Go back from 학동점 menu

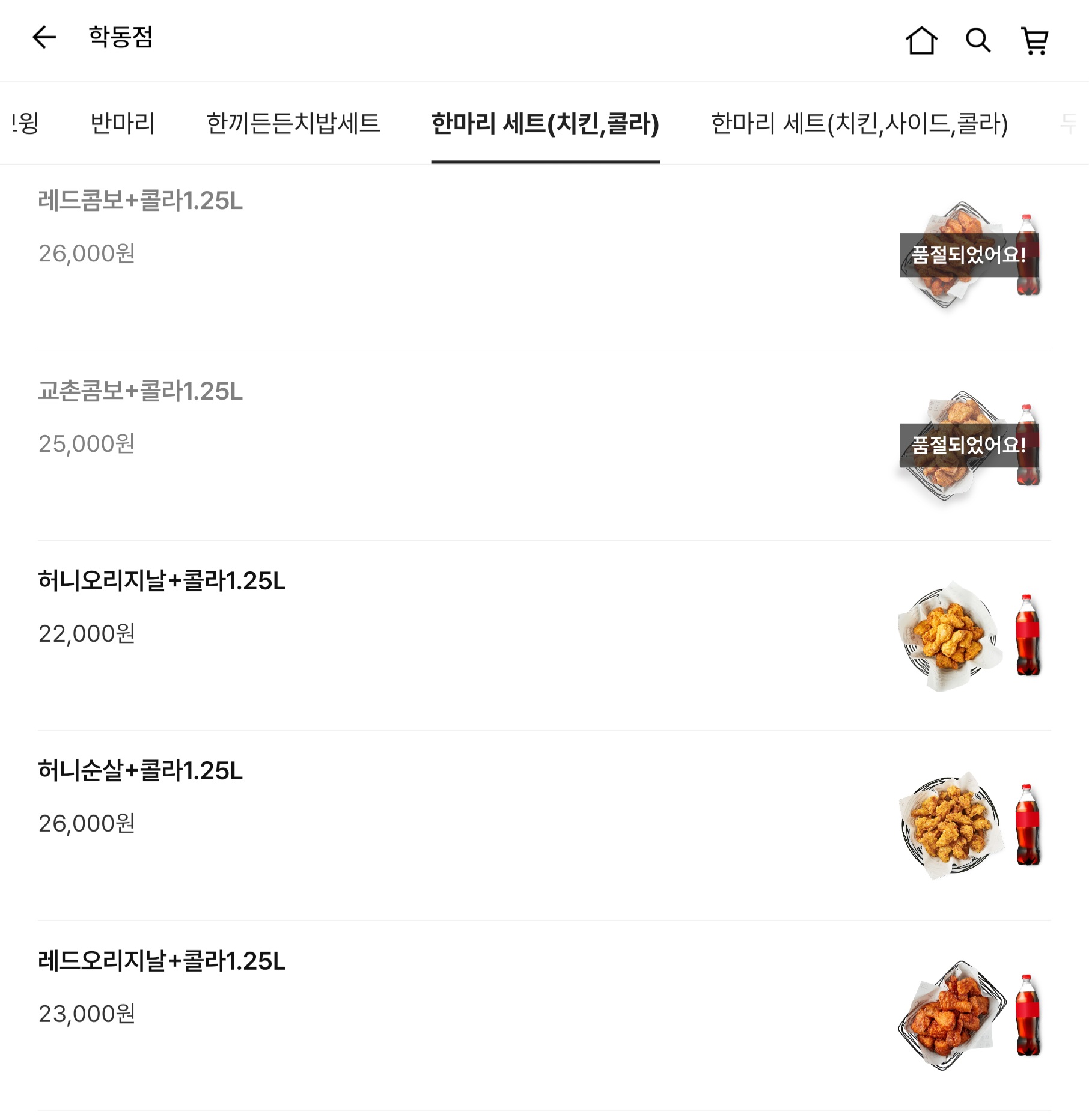pos(44,38)
